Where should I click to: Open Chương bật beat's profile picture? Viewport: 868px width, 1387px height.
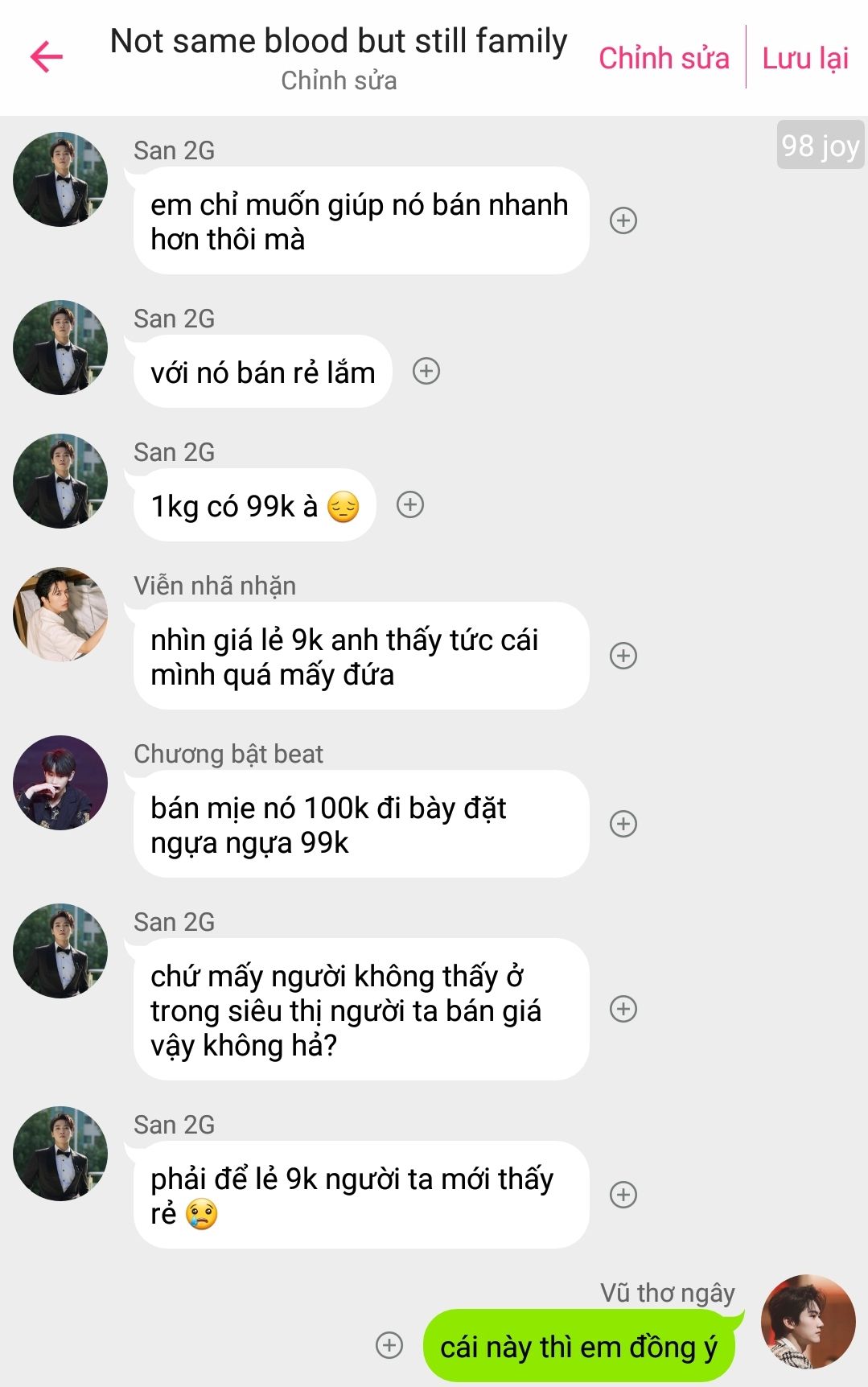click(60, 783)
